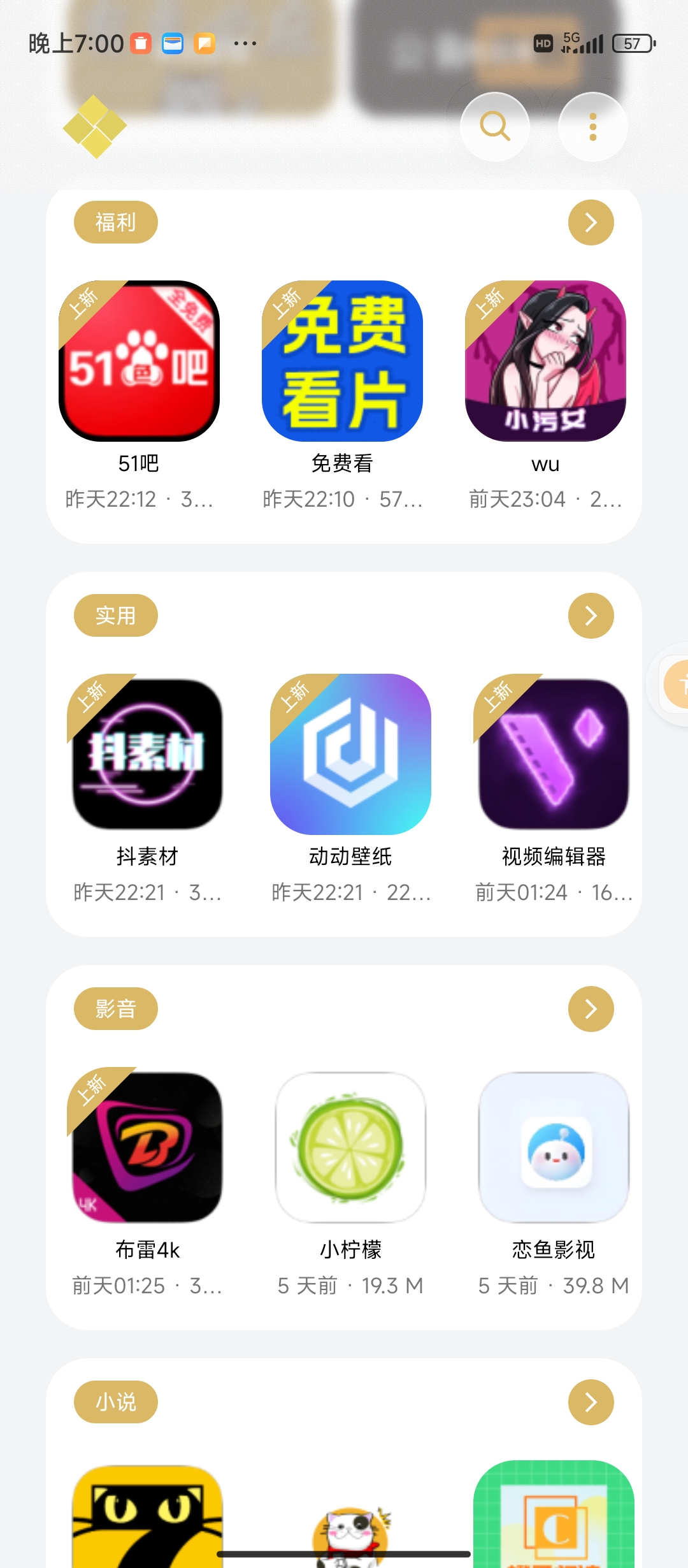Open the 布雷4k app
The width and height of the screenshot is (688, 1568).
(147, 1147)
